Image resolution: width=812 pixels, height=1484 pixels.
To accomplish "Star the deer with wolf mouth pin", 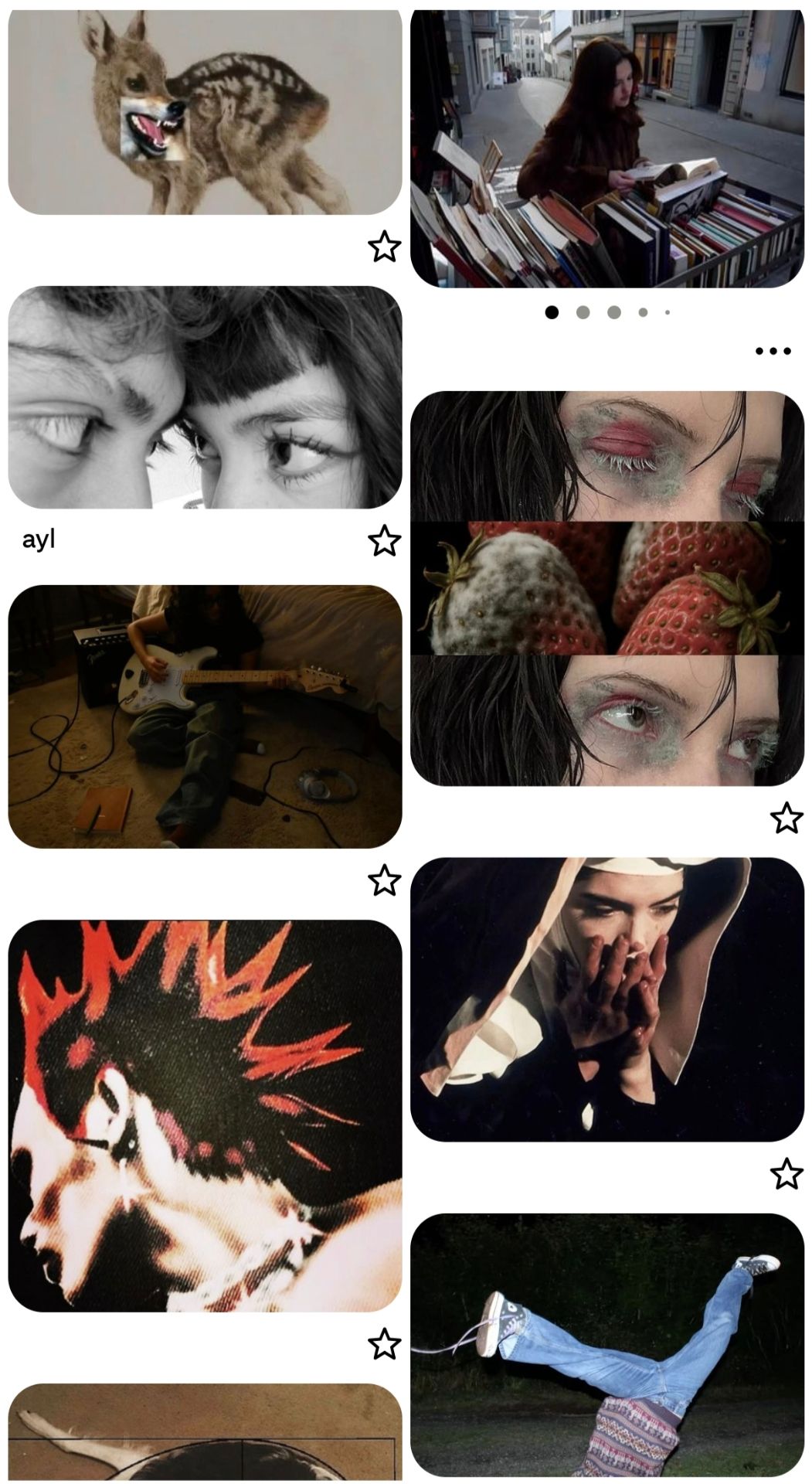I will [x=384, y=247].
